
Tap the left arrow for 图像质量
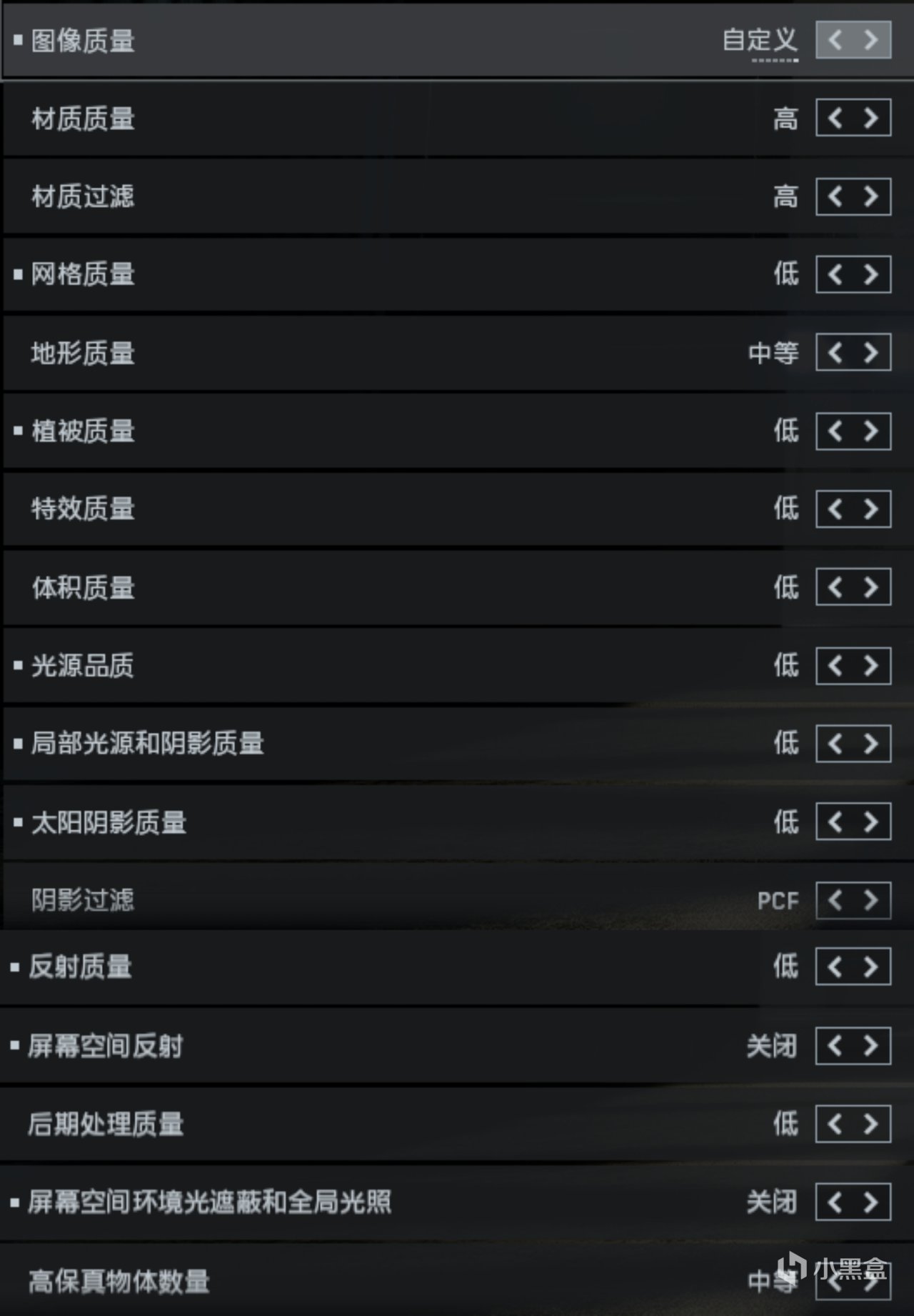click(x=835, y=40)
